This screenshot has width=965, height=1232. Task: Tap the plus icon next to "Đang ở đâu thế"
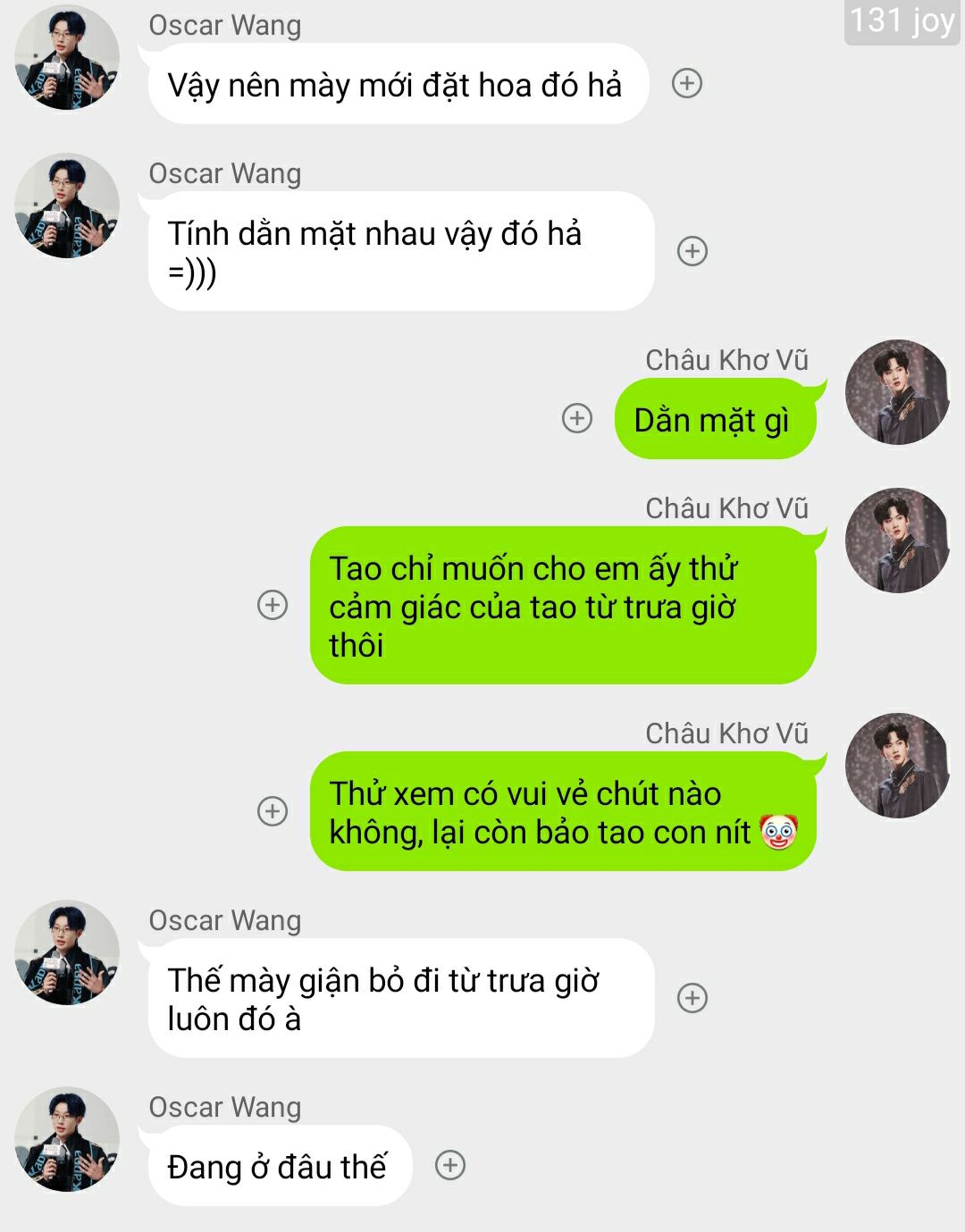click(x=450, y=1165)
